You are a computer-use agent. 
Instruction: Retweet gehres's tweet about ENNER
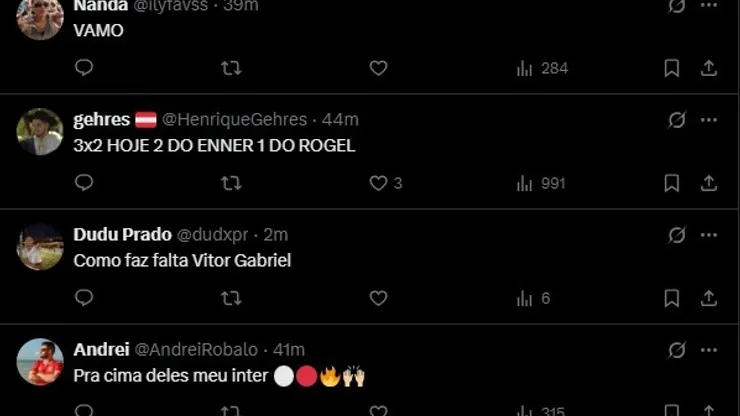(231, 183)
